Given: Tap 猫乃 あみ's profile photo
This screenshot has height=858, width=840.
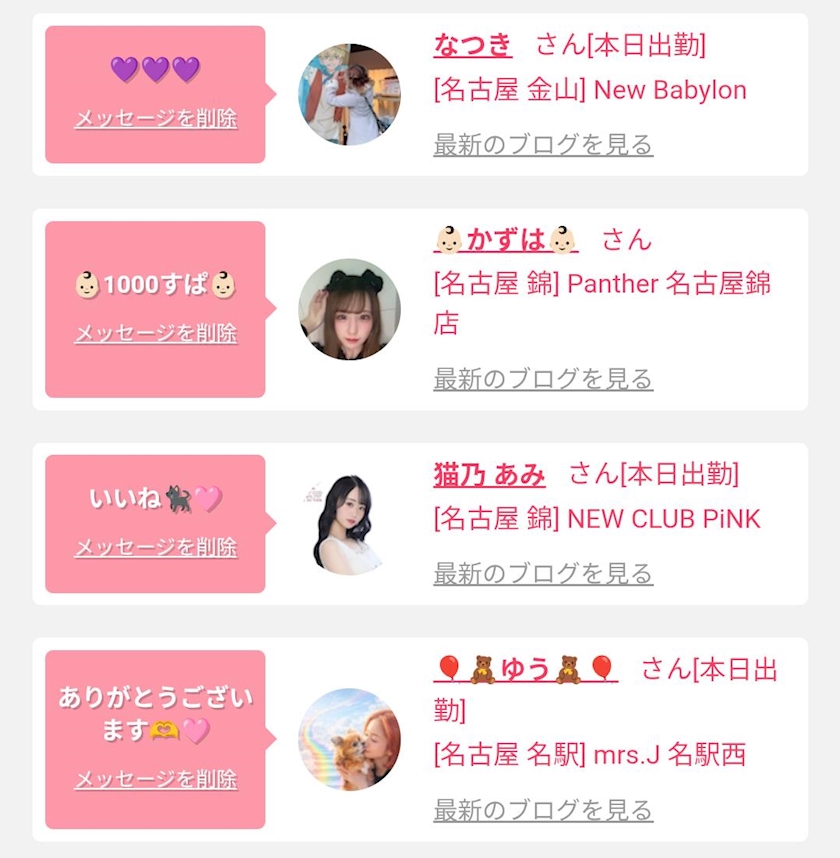Looking at the screenshot, I should (349, 524).
